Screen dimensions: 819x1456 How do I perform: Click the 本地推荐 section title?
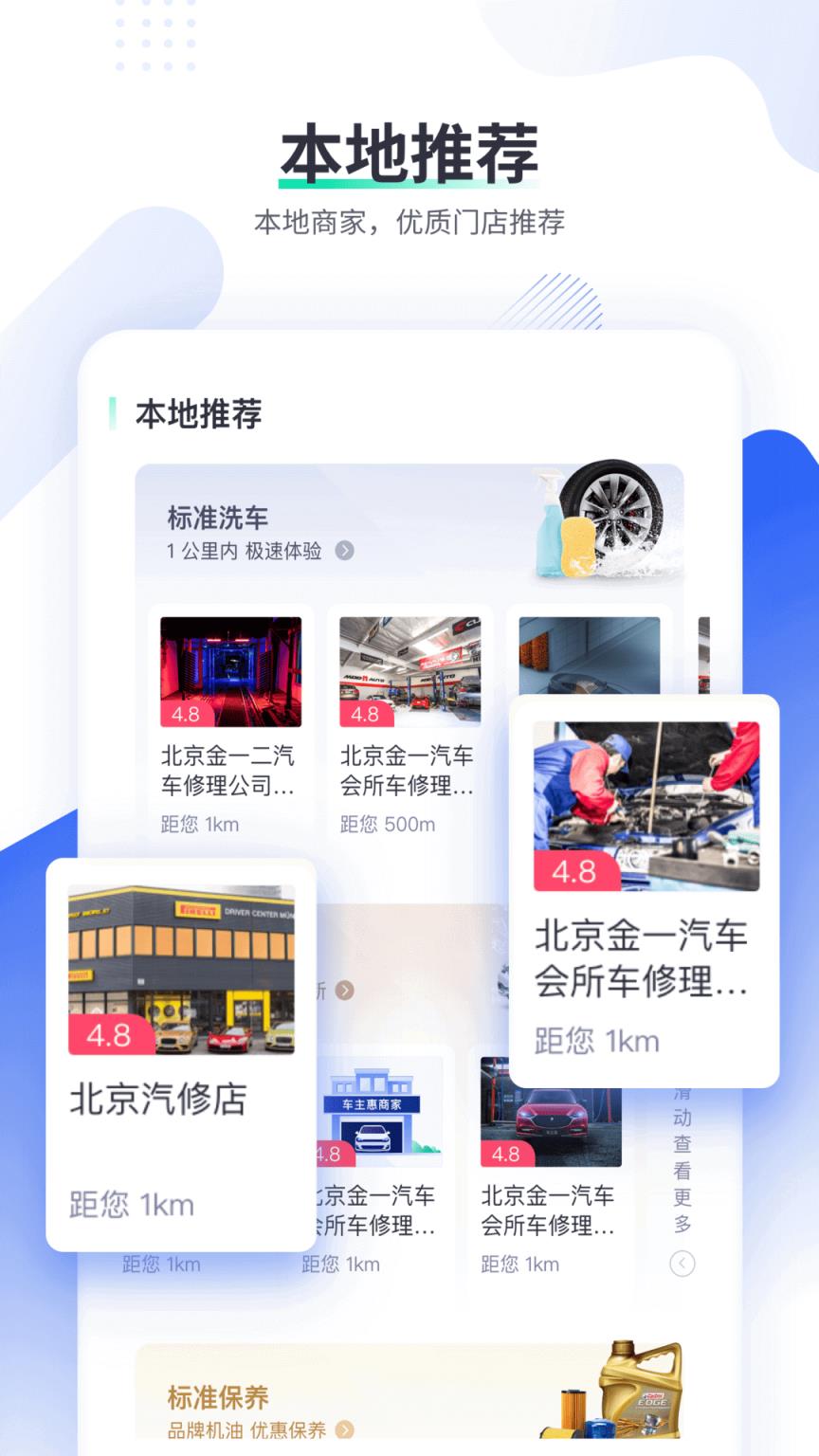coord(199,414)
